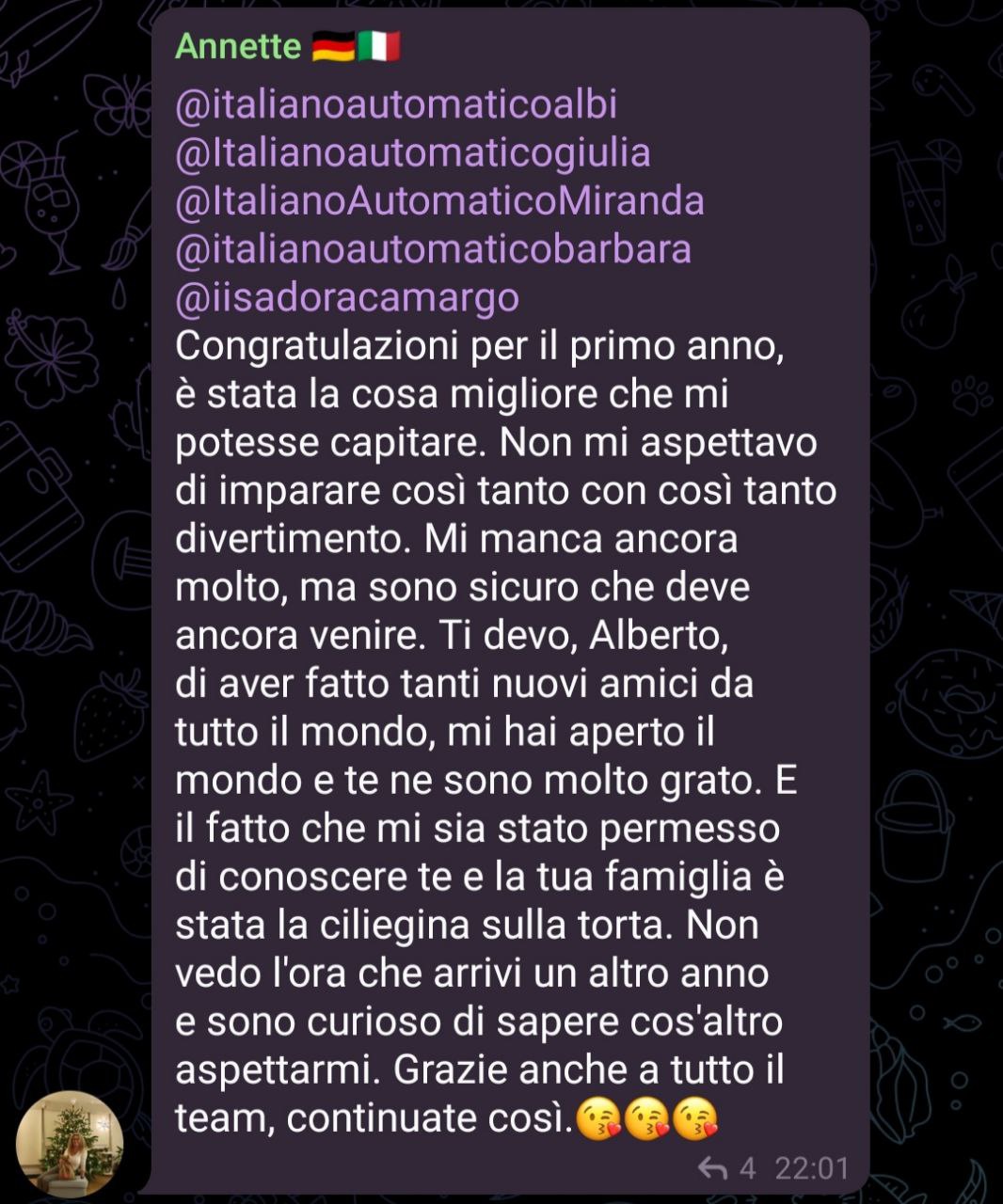Open mention @italianoautomaticobarbara

[x=433, y=249]
